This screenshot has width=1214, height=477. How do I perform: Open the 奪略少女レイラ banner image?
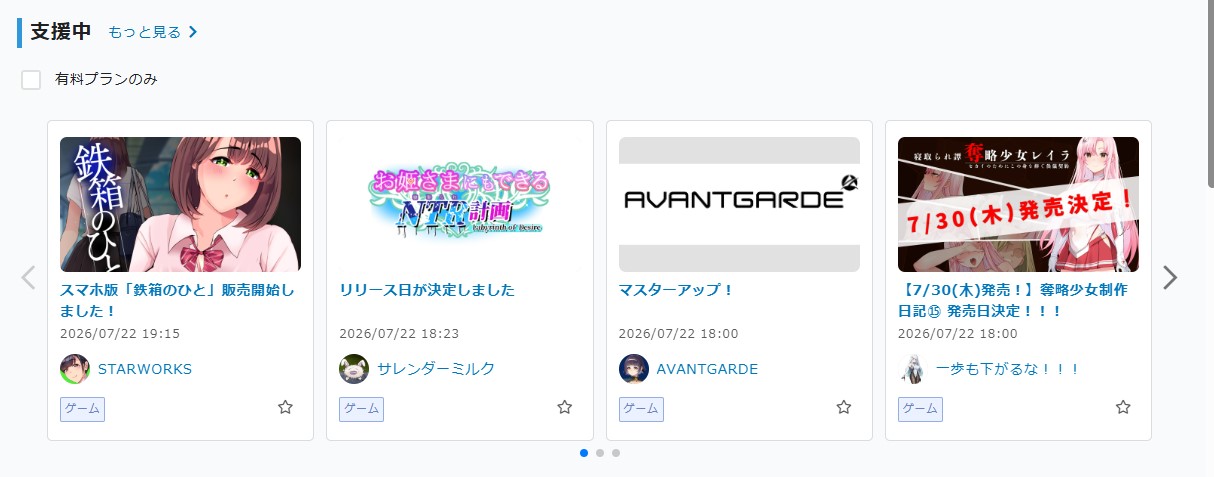pyautogui.click(x=1018, y=204)
